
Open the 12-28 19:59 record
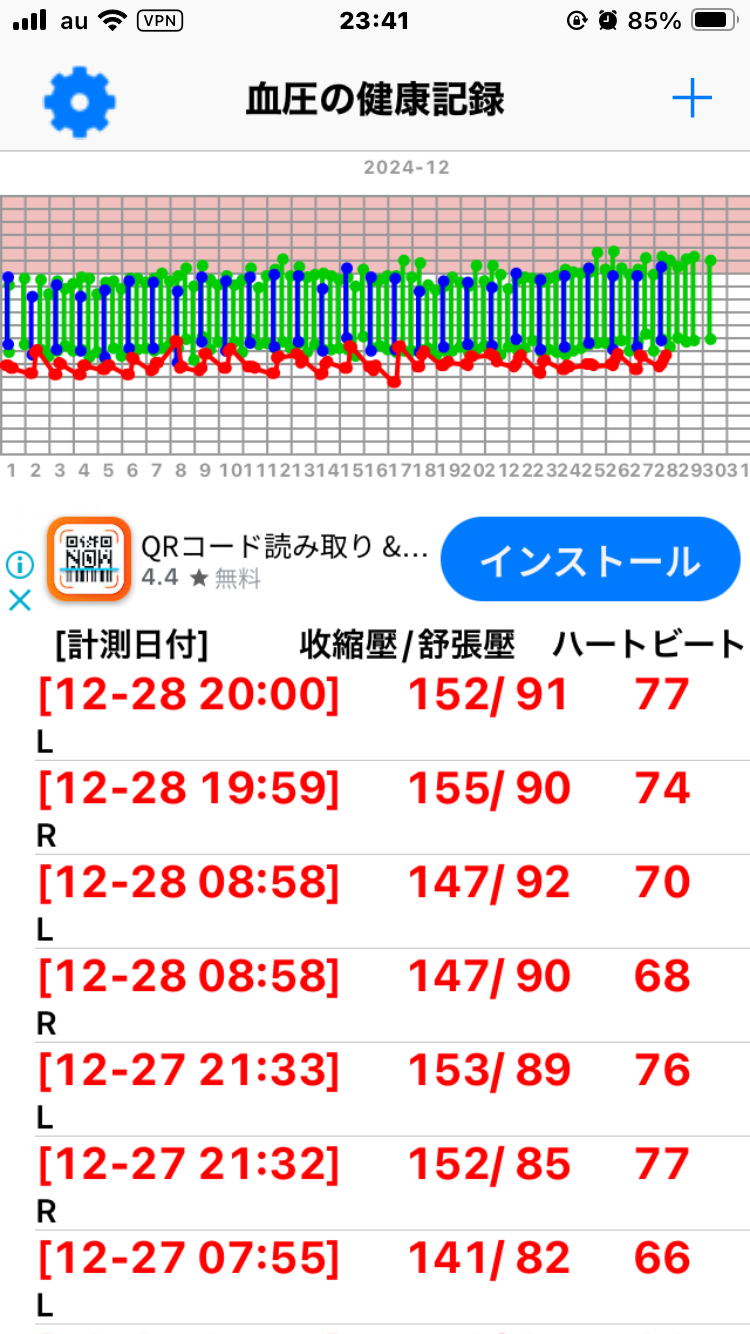[375, 808]
